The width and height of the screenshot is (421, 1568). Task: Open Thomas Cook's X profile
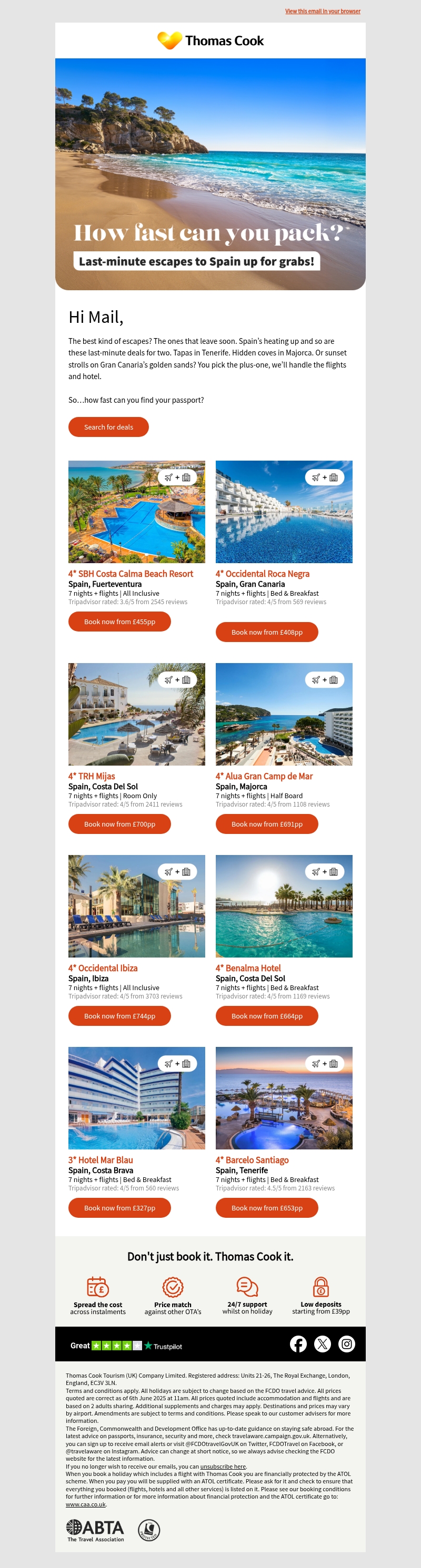click(x=322, y=1344)
